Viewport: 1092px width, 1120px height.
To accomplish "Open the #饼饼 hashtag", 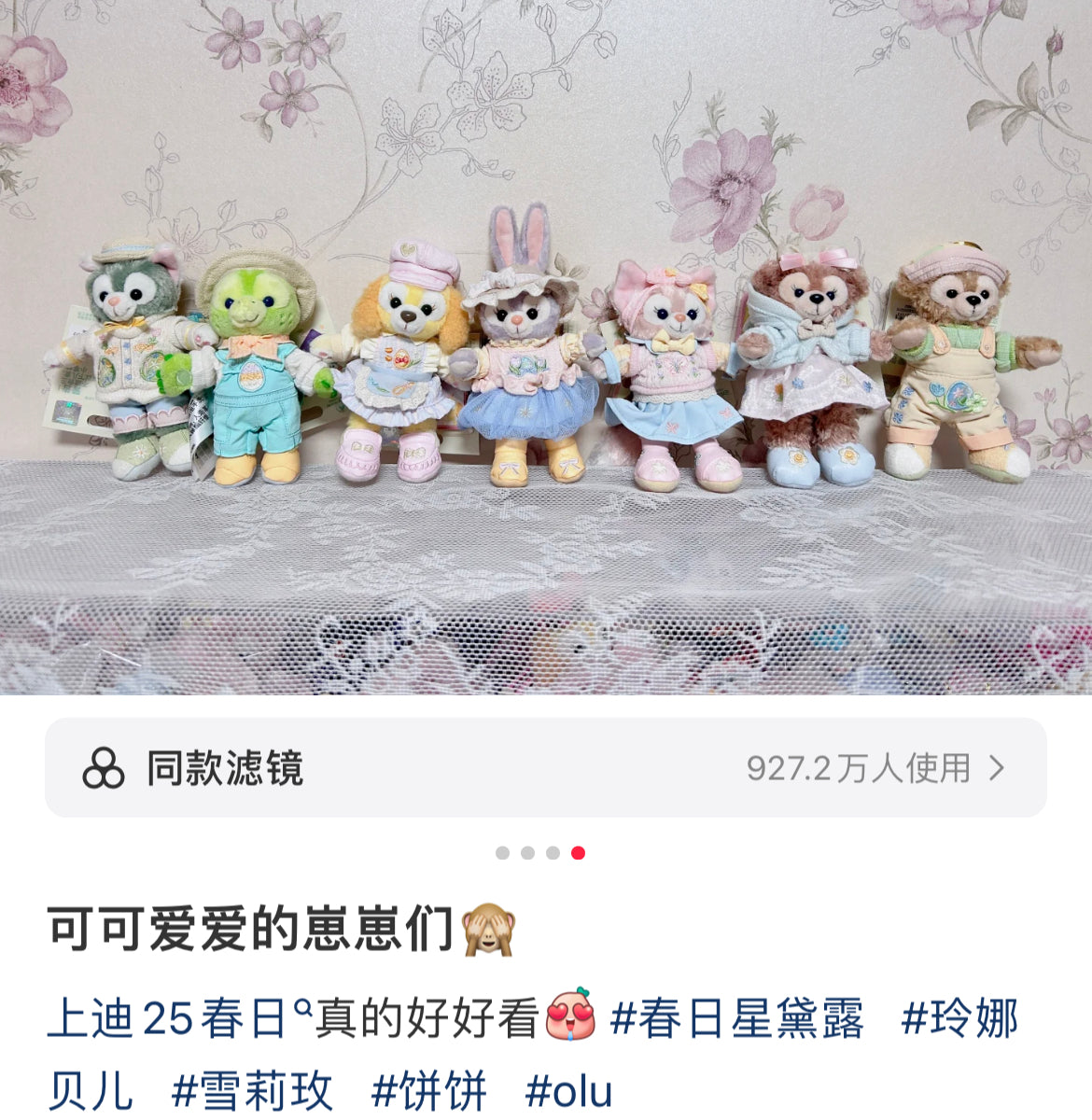I will (429, 1091).
